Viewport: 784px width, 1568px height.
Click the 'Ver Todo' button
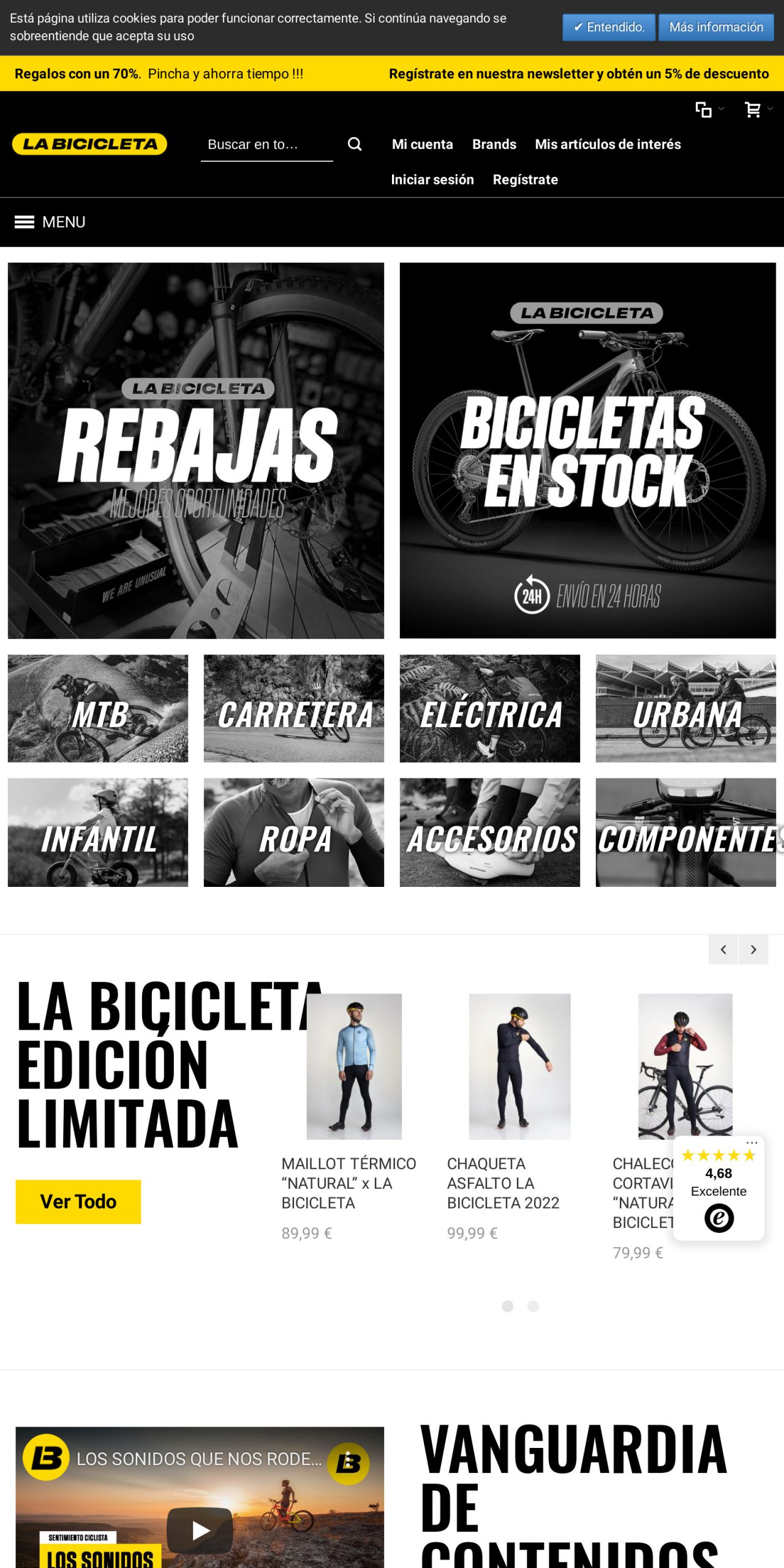click(78, 1201)
